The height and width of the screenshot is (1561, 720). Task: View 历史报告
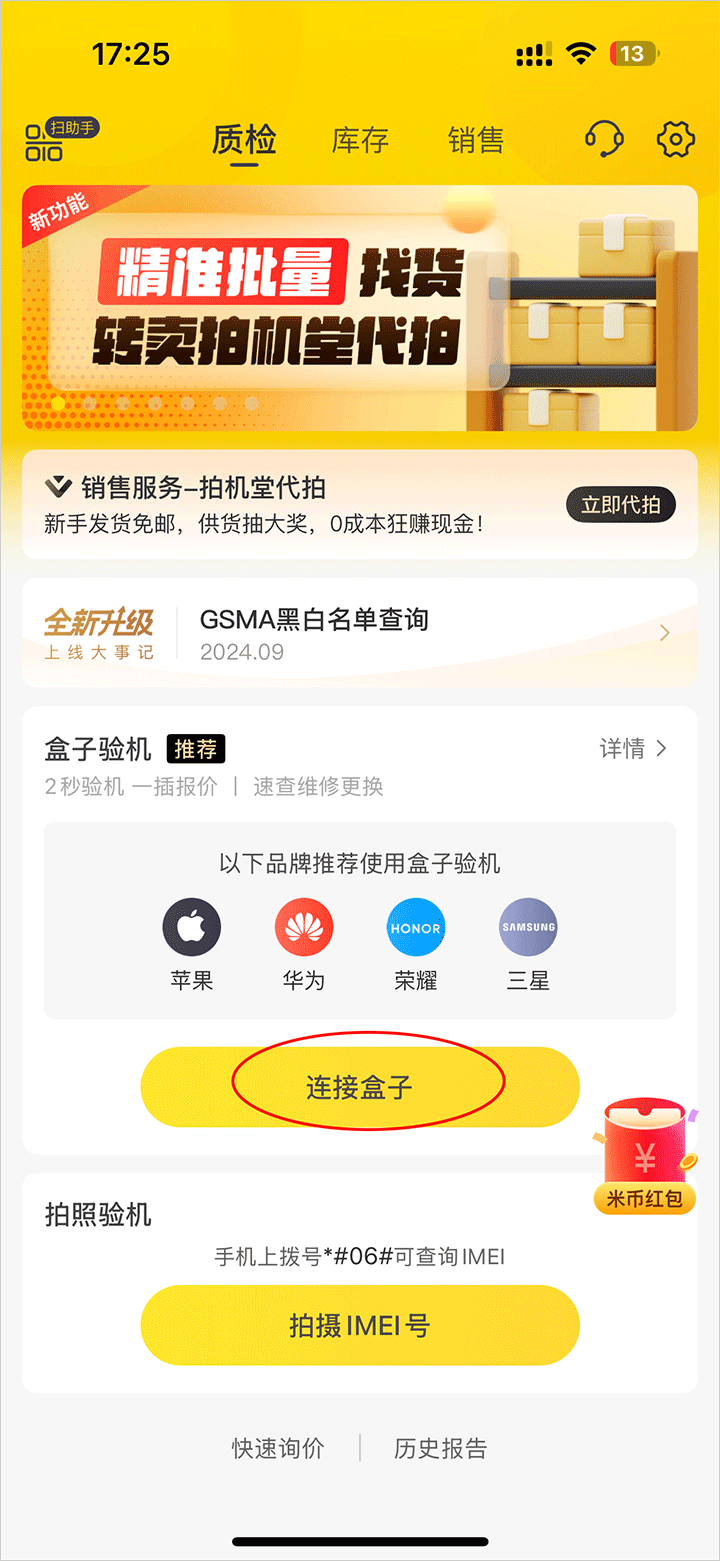(x=440, y=1448)
